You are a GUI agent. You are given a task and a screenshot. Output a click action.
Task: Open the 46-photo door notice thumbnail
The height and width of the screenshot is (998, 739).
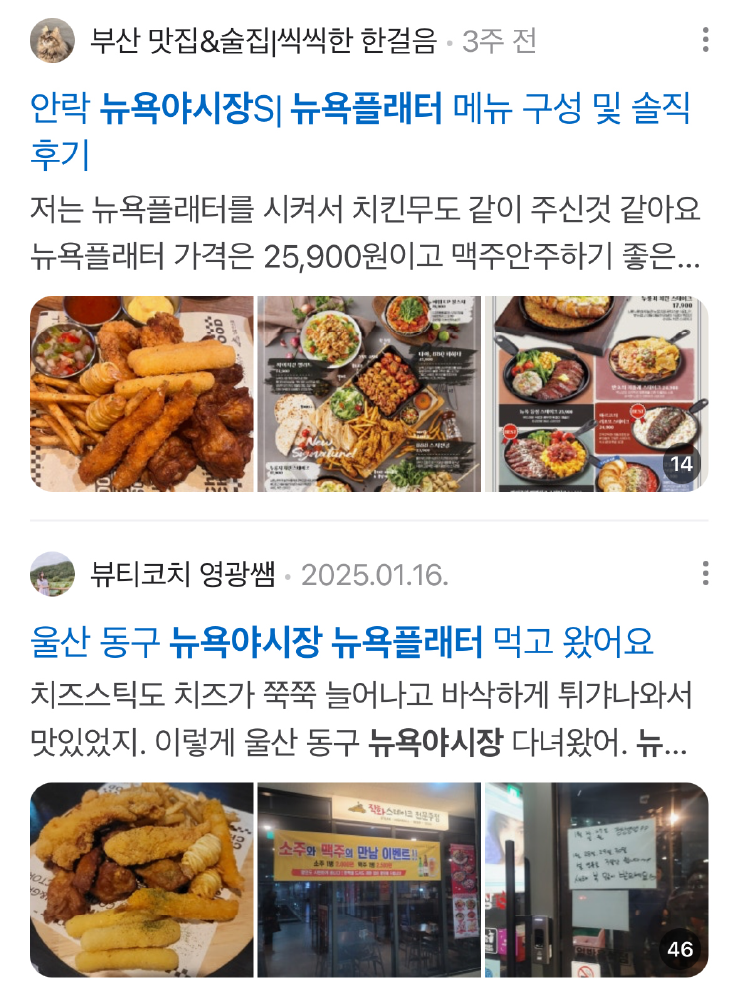tap(596, 880)
